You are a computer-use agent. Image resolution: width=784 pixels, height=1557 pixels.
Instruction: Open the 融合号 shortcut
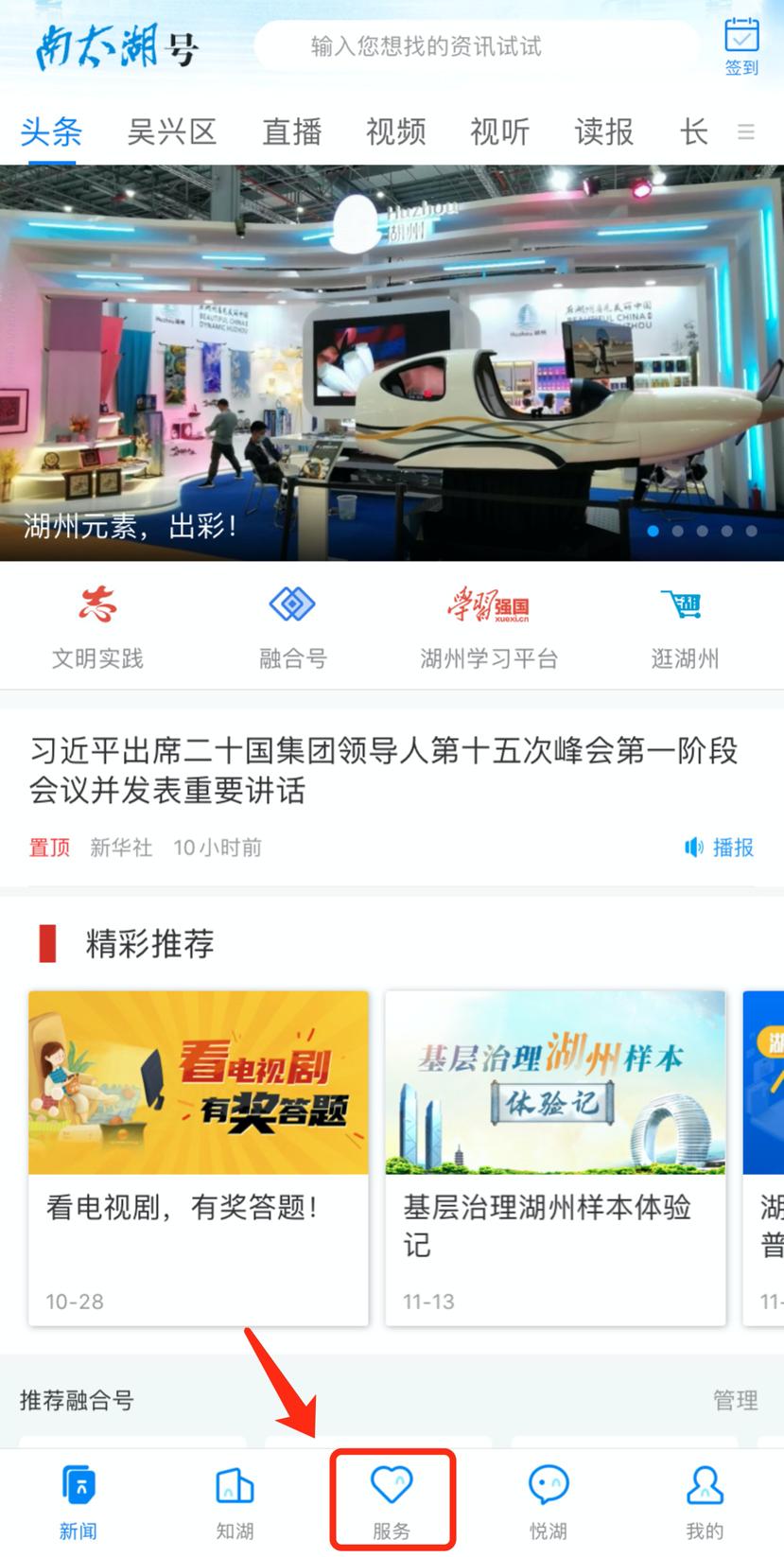coord(292,625)
